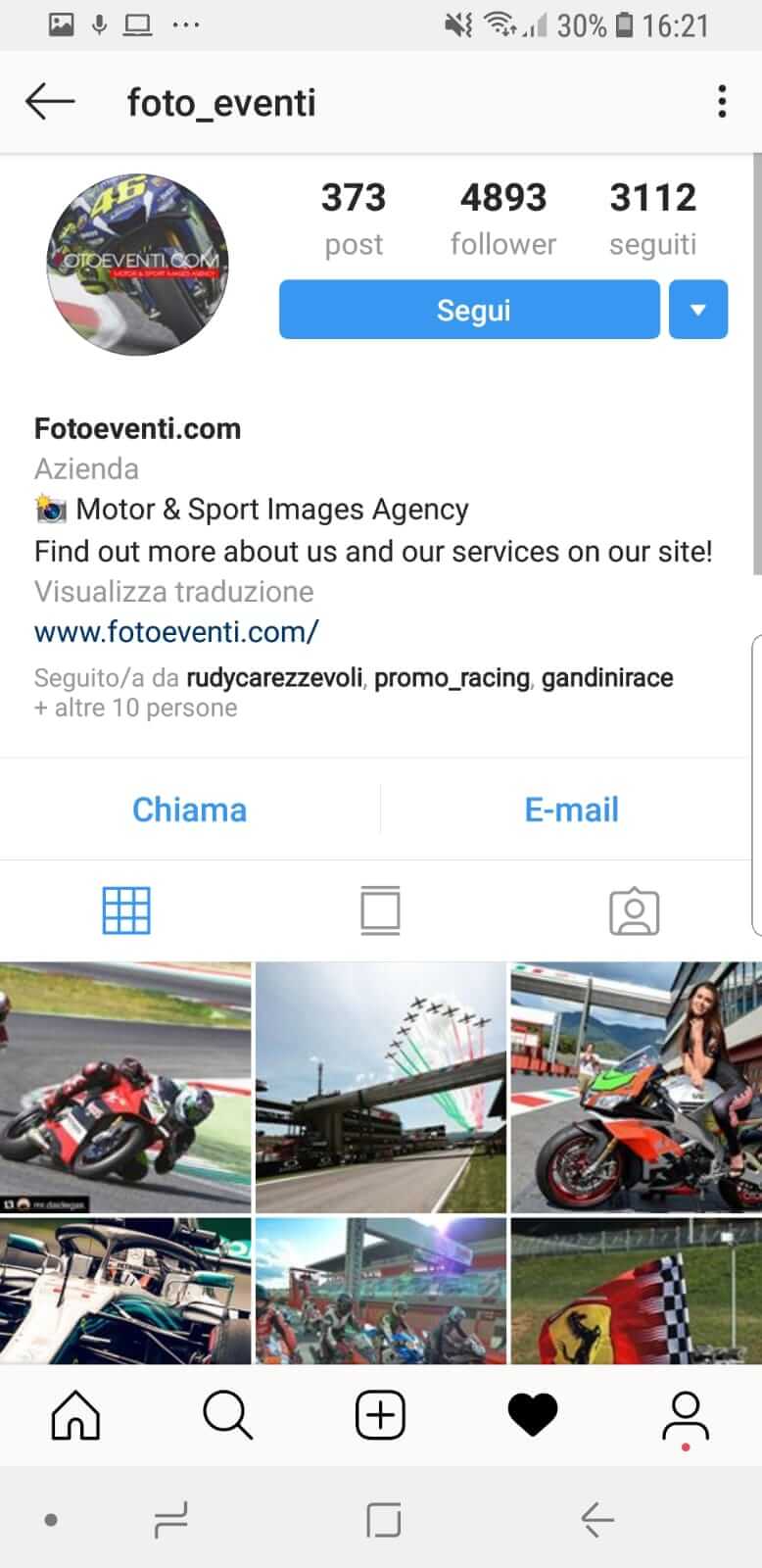
Task: Contact the business via E-mail
Action: pos(571,809)
